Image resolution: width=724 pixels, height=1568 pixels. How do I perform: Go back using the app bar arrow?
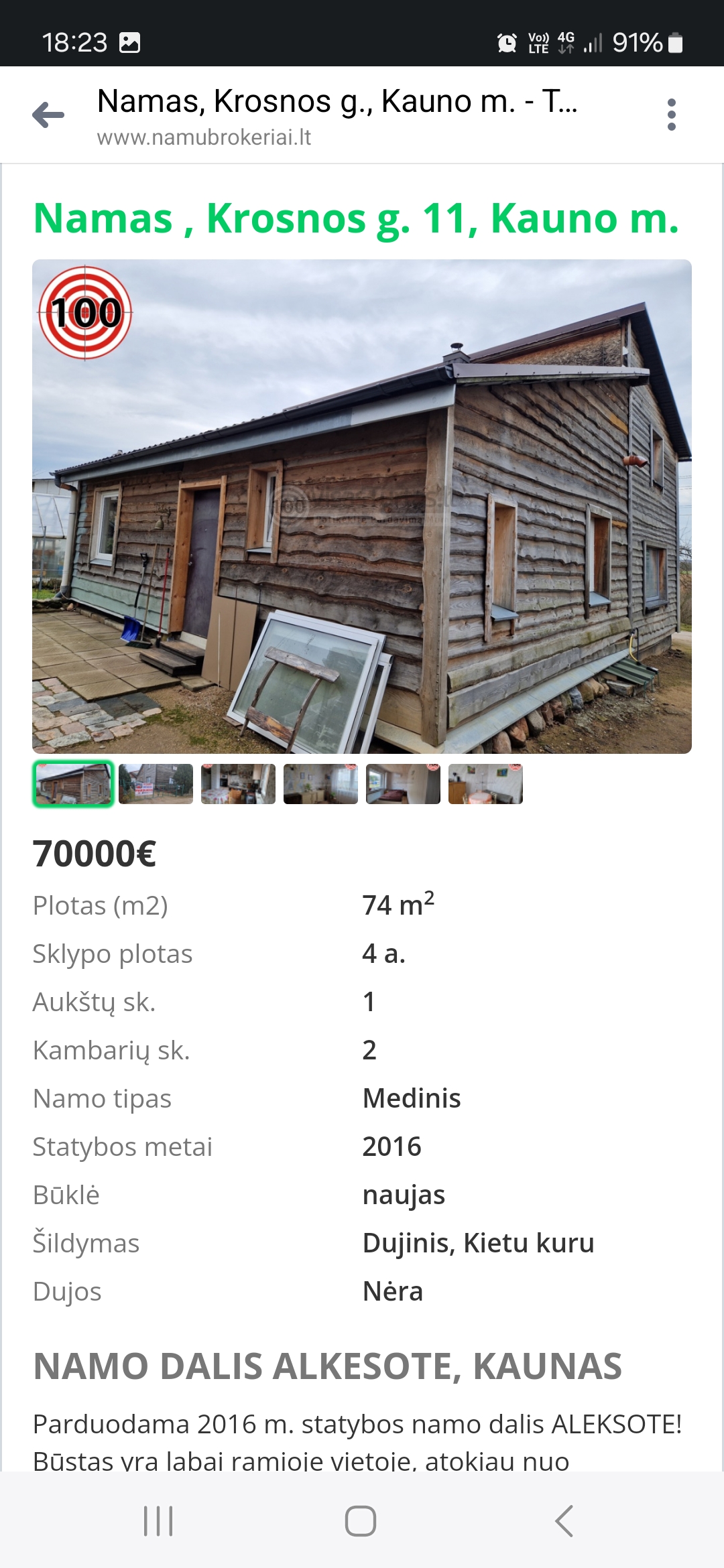(48, 115)
